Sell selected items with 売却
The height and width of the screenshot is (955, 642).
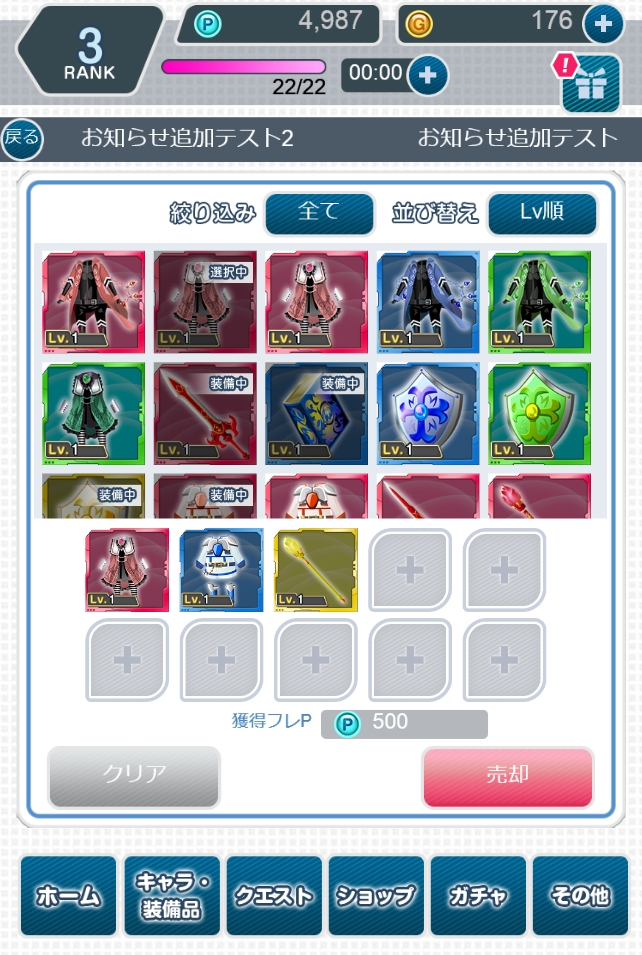507,775
